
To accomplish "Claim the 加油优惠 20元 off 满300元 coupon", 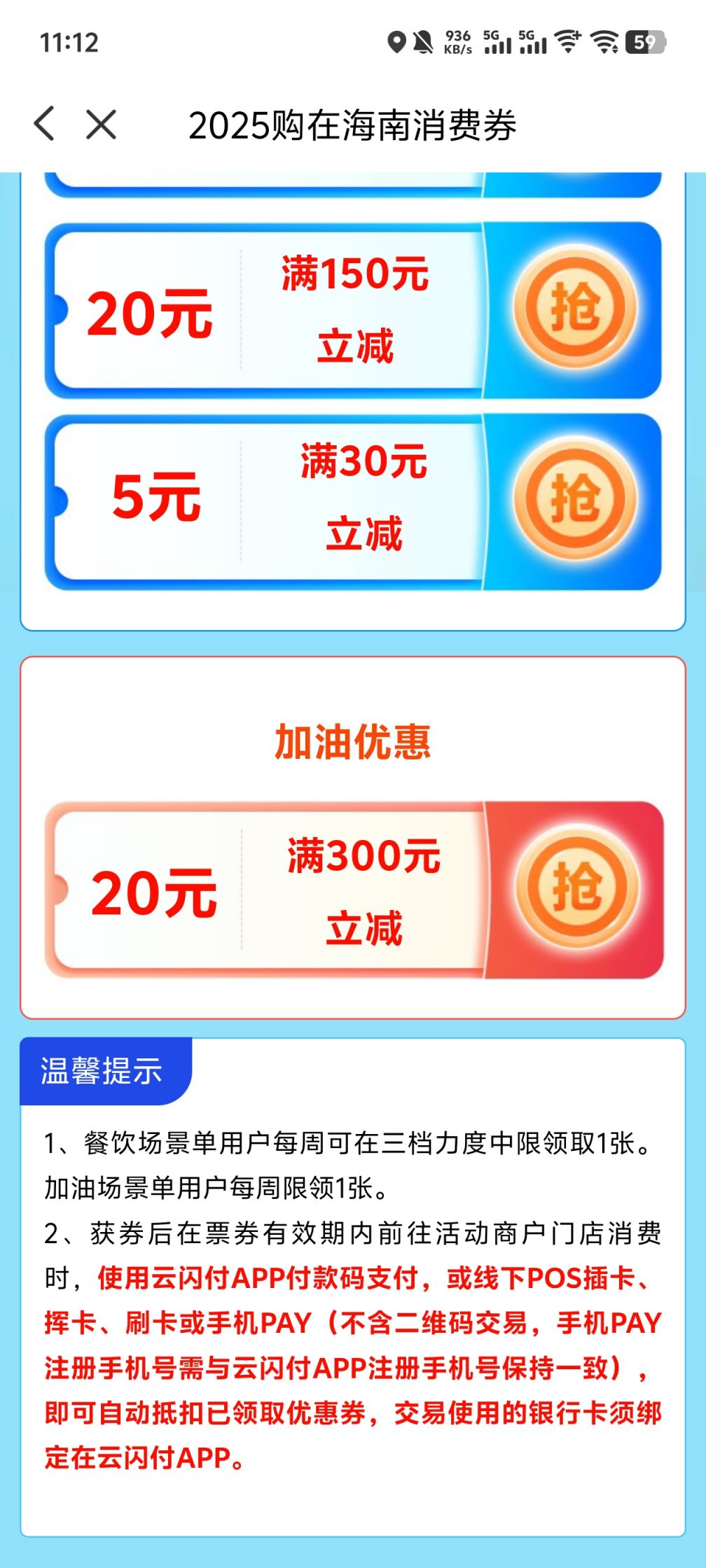I will coord(576,888).
